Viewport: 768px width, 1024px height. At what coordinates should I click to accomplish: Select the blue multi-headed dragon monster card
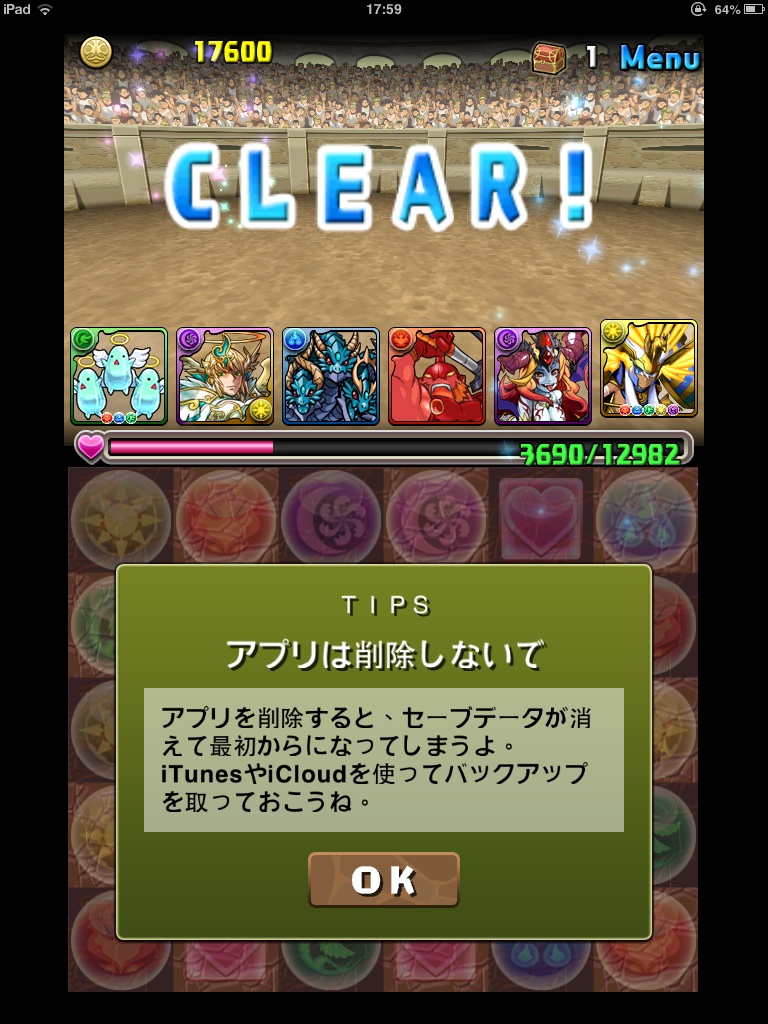pyautogui.click(x=331, y=376)
